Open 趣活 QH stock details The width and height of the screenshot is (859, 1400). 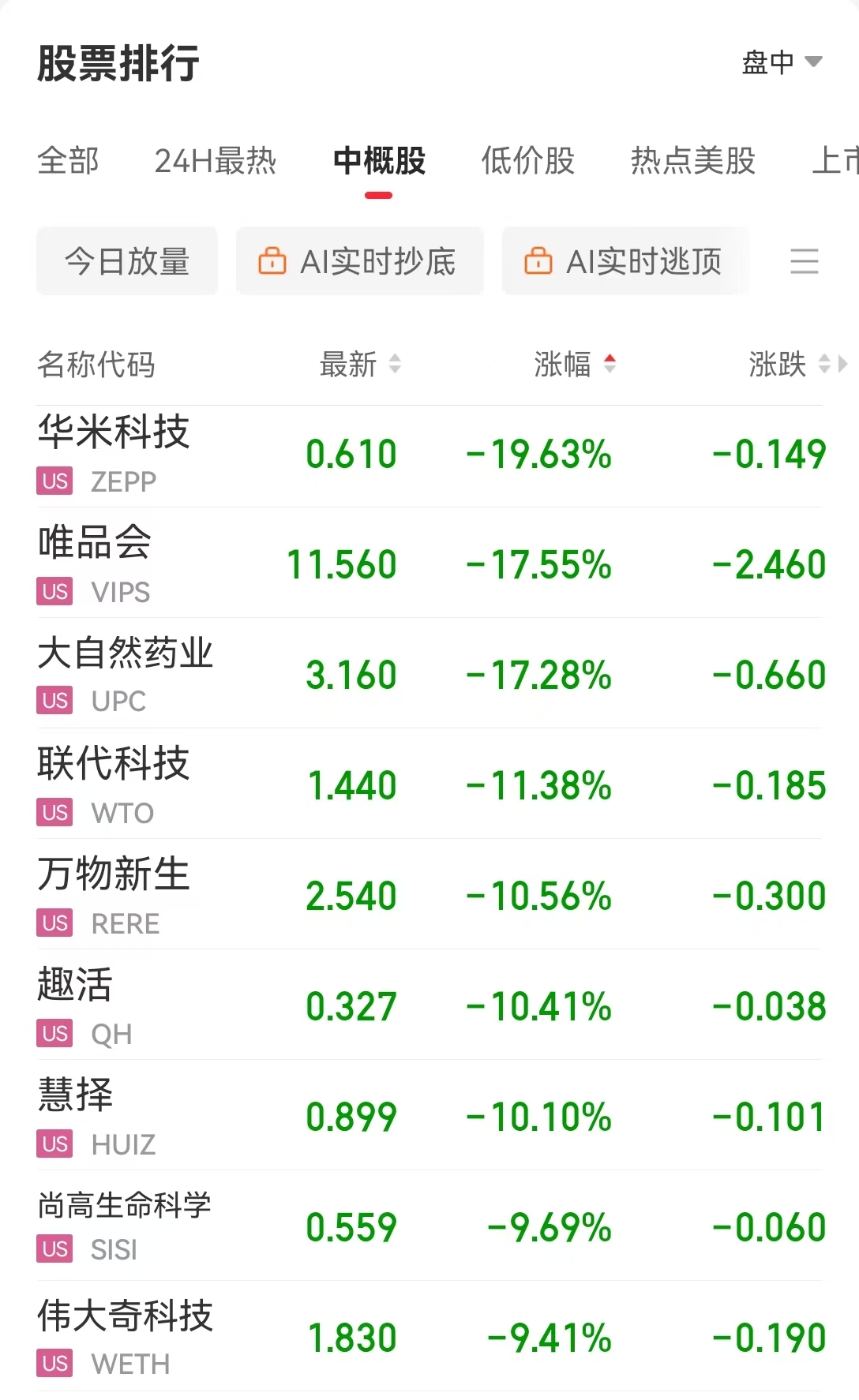(429, 1005)
